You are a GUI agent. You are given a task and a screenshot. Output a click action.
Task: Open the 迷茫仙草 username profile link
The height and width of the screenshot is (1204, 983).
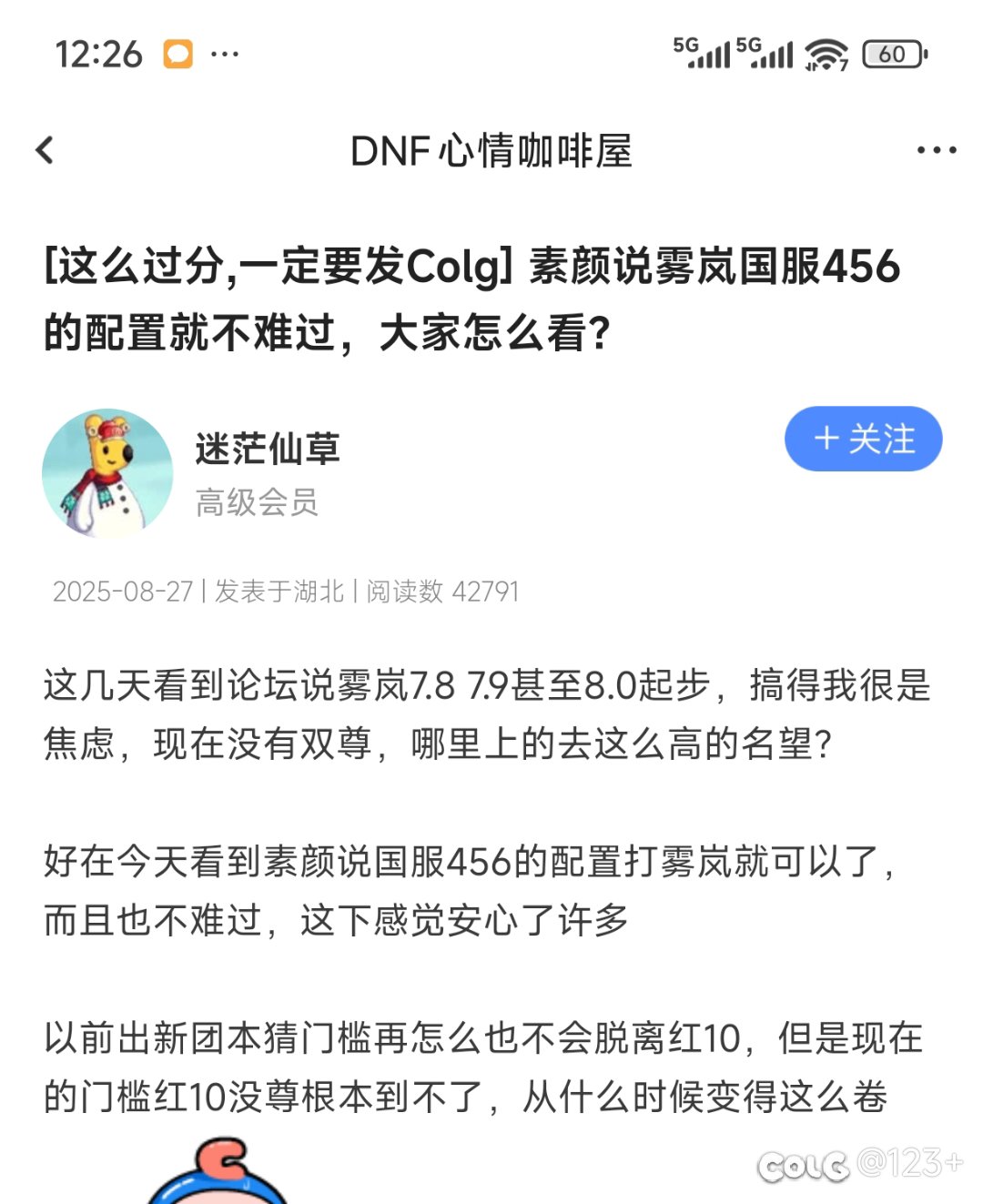coord(267,449)
